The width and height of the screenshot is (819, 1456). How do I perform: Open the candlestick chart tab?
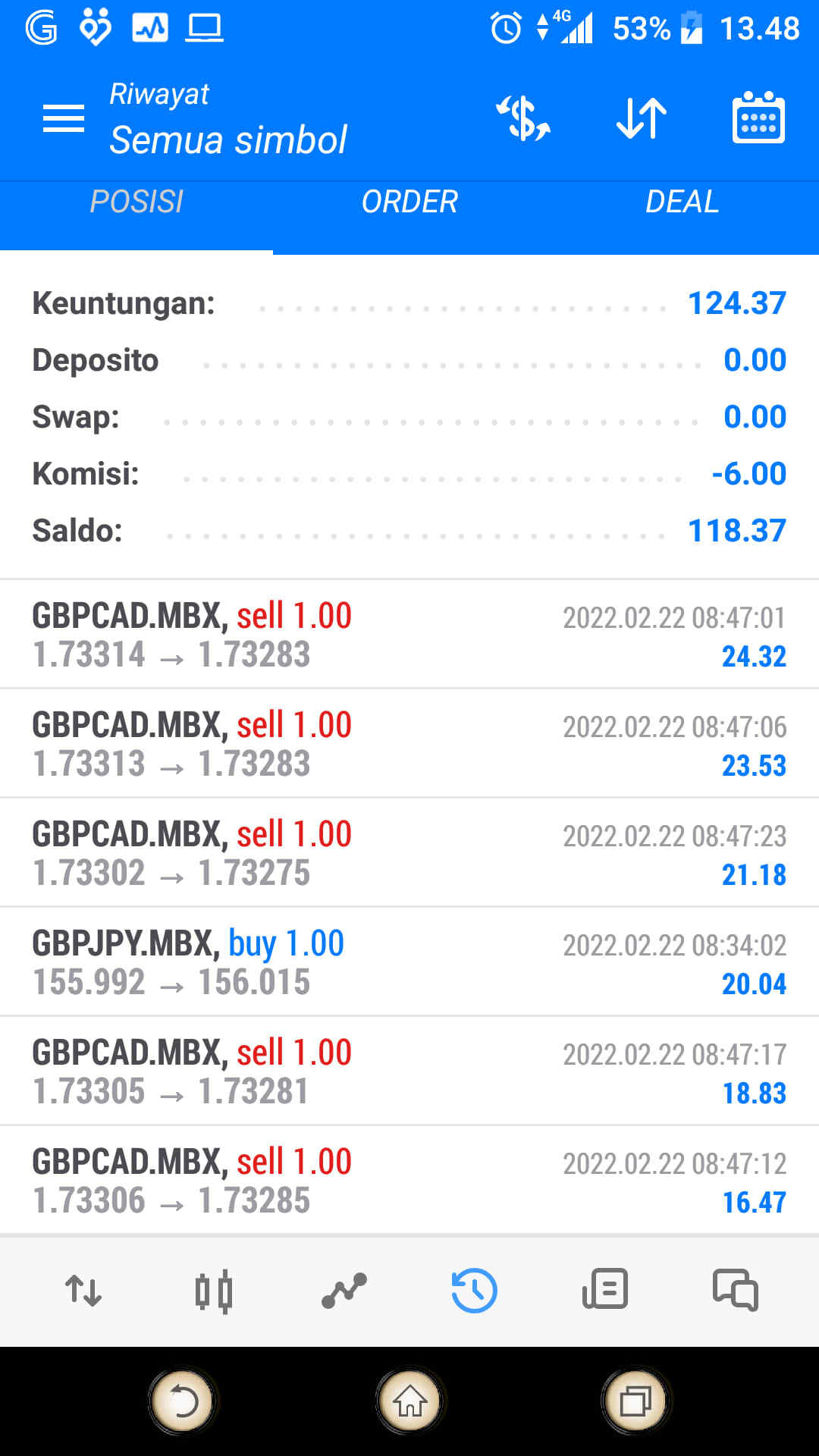click(x=214, y=1291)
